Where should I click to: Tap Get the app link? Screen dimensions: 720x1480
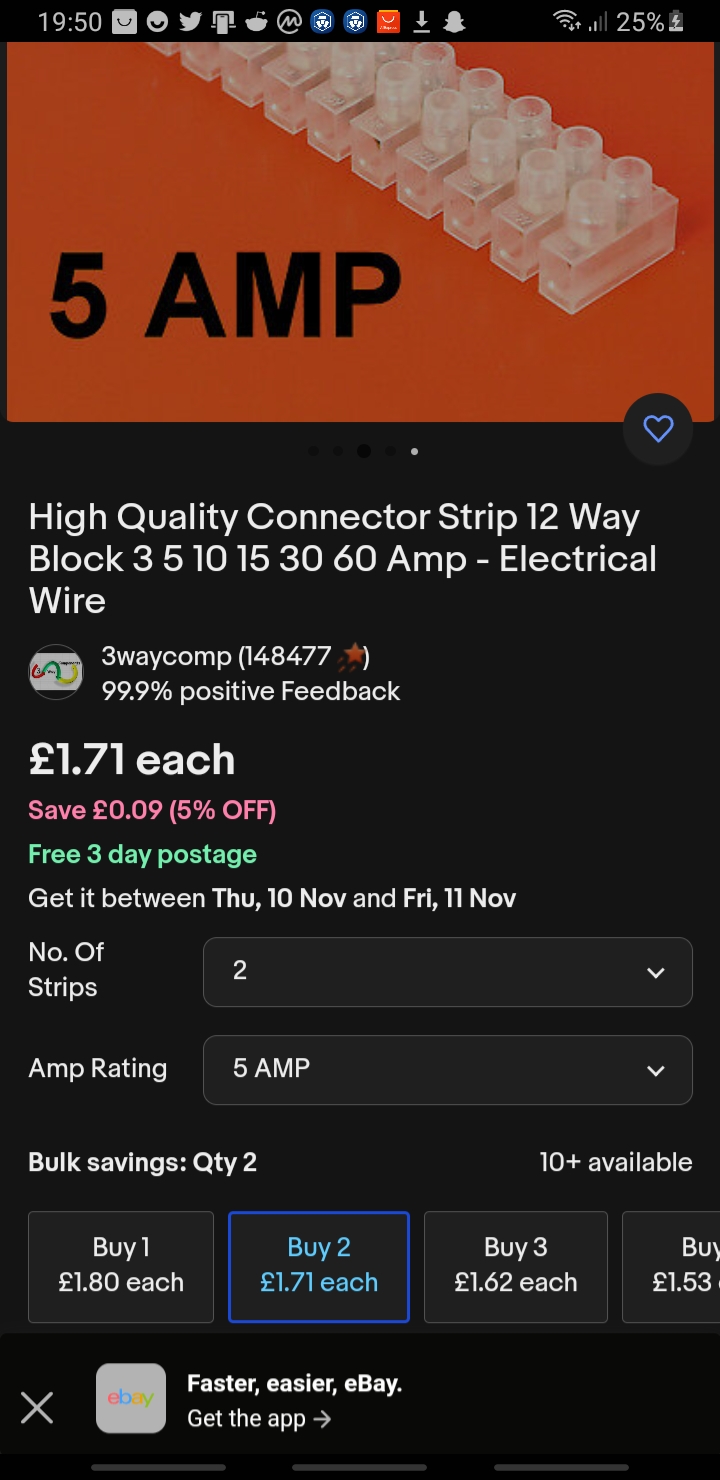tap(258, 1418)
